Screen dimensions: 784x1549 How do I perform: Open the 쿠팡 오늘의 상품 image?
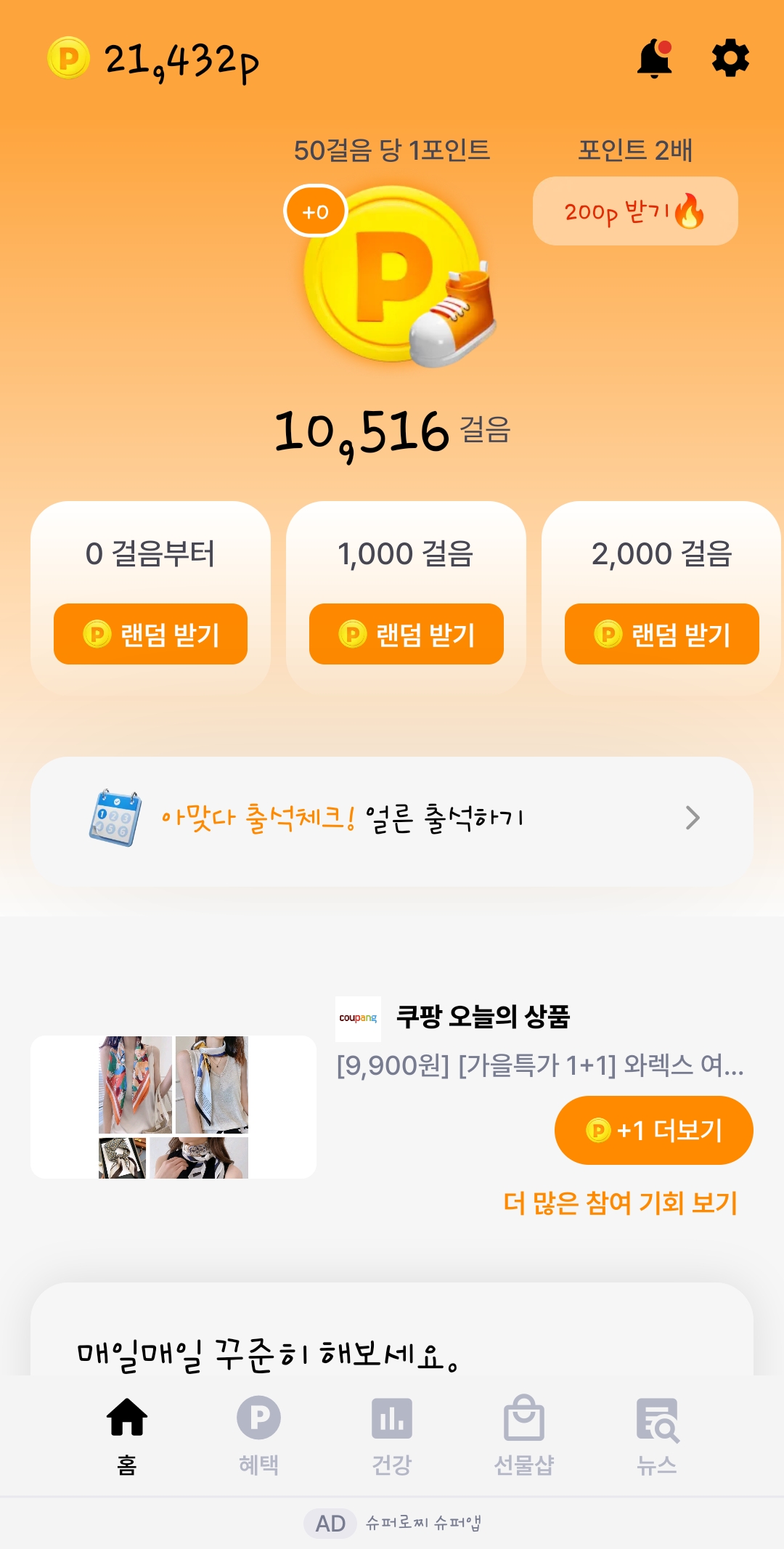click(x=173, y=1106)
